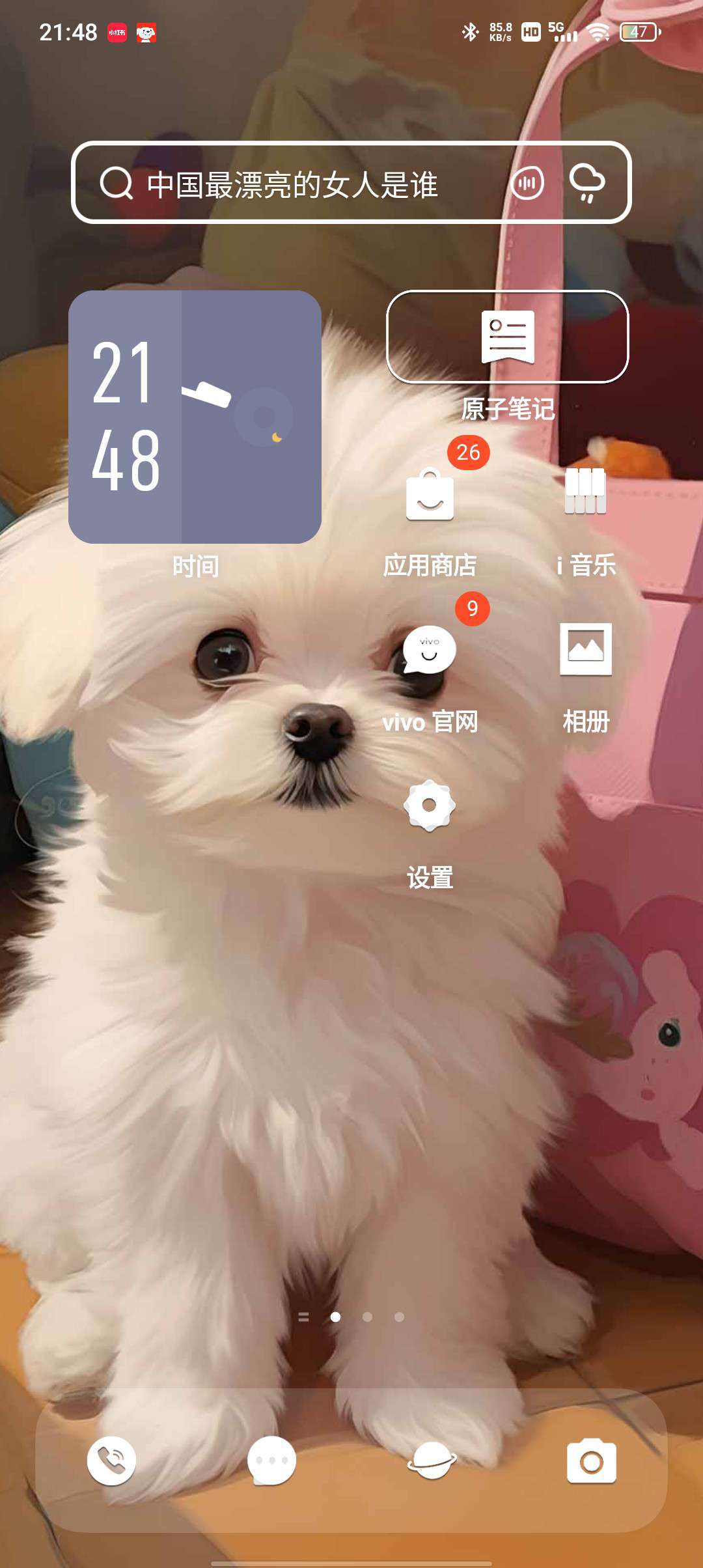Launch the browser planet icon in the dock
The height and width of the screenshot is (1568, 703).
tap(432, 1461)
